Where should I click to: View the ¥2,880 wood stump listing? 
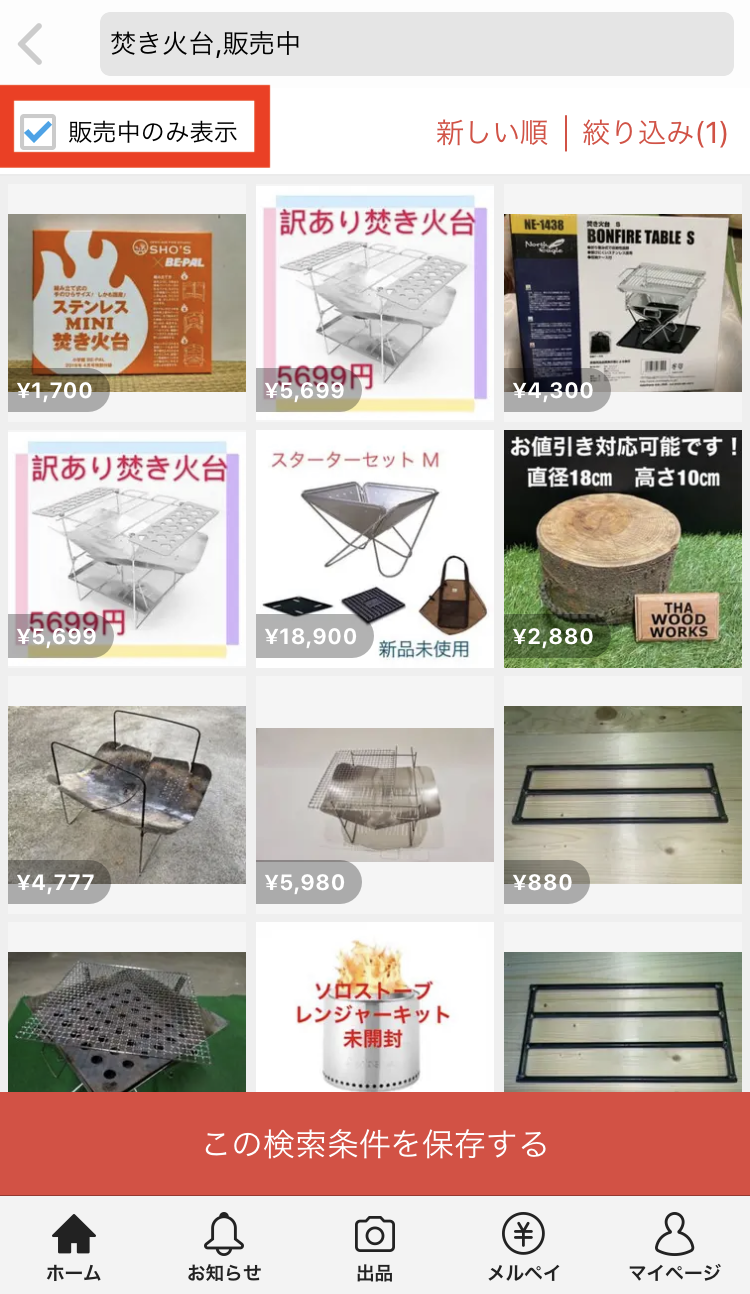click(x=622, y=549)
